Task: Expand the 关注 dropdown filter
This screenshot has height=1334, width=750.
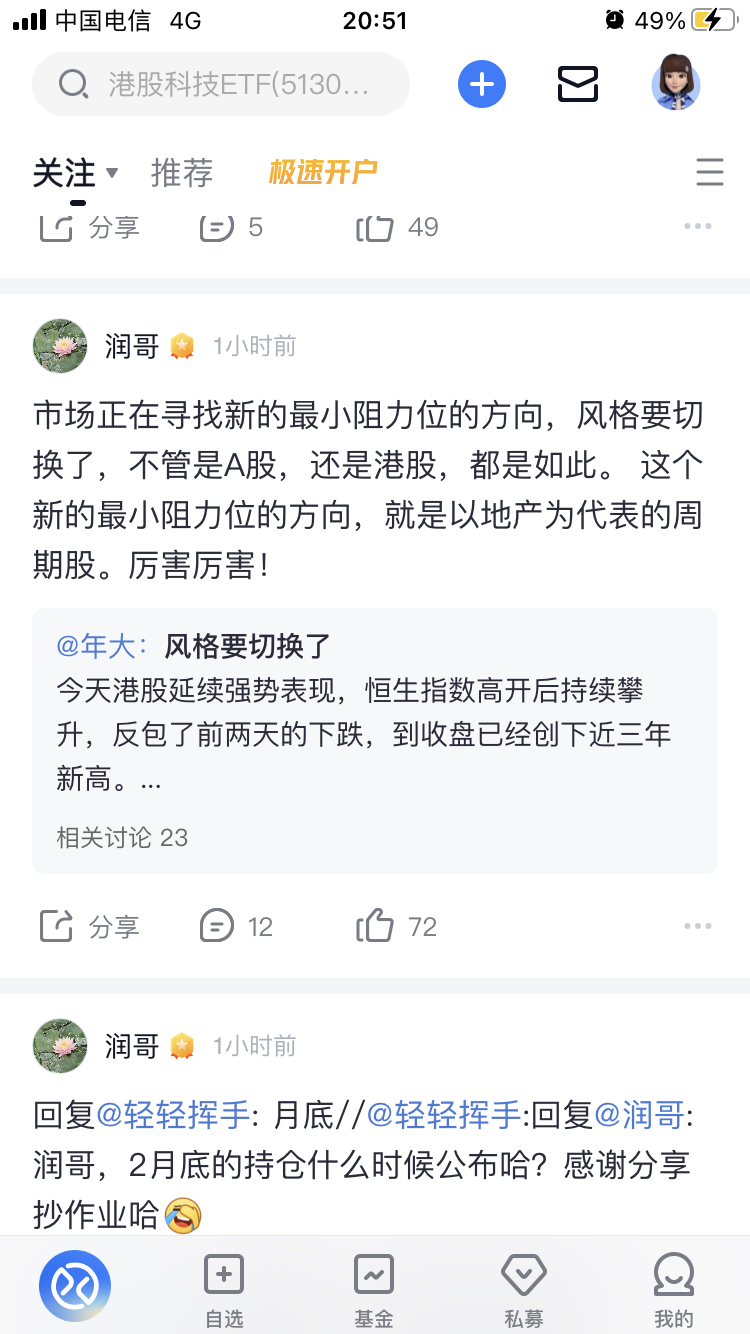Action: 112,173
